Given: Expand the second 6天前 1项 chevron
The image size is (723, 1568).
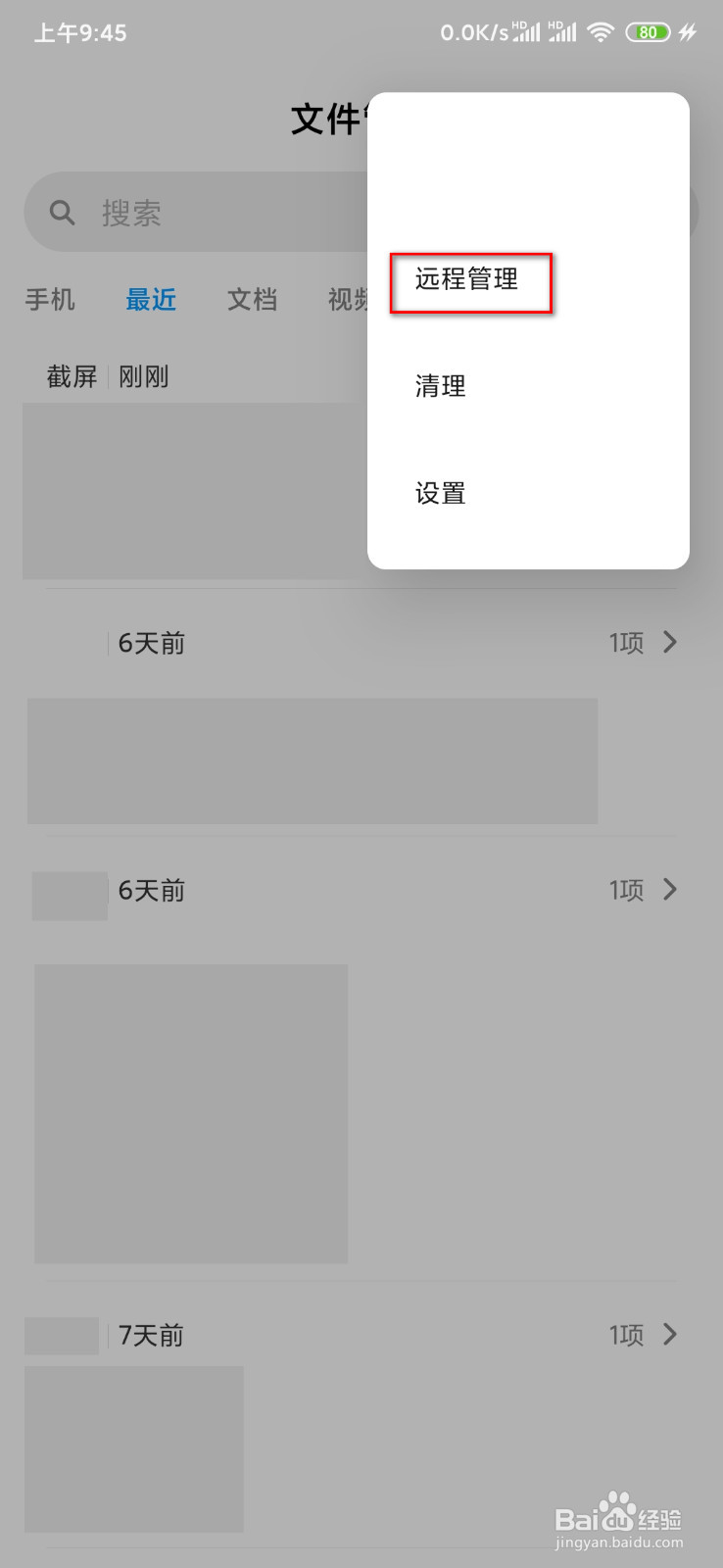Looking at the screenshot, I should [670, 890].
